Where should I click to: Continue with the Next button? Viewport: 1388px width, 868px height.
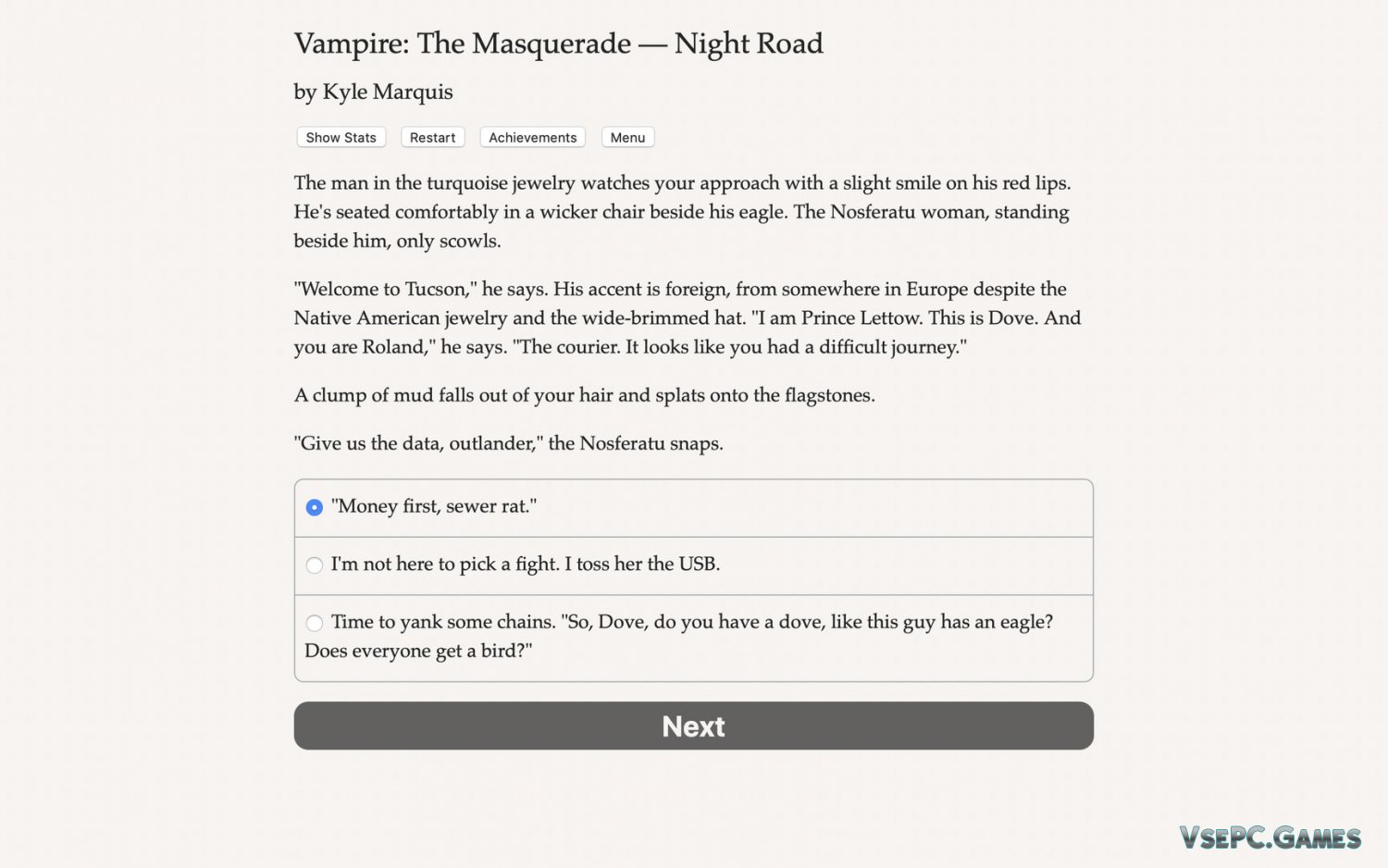pyautogui.click(x=693, y=725)
